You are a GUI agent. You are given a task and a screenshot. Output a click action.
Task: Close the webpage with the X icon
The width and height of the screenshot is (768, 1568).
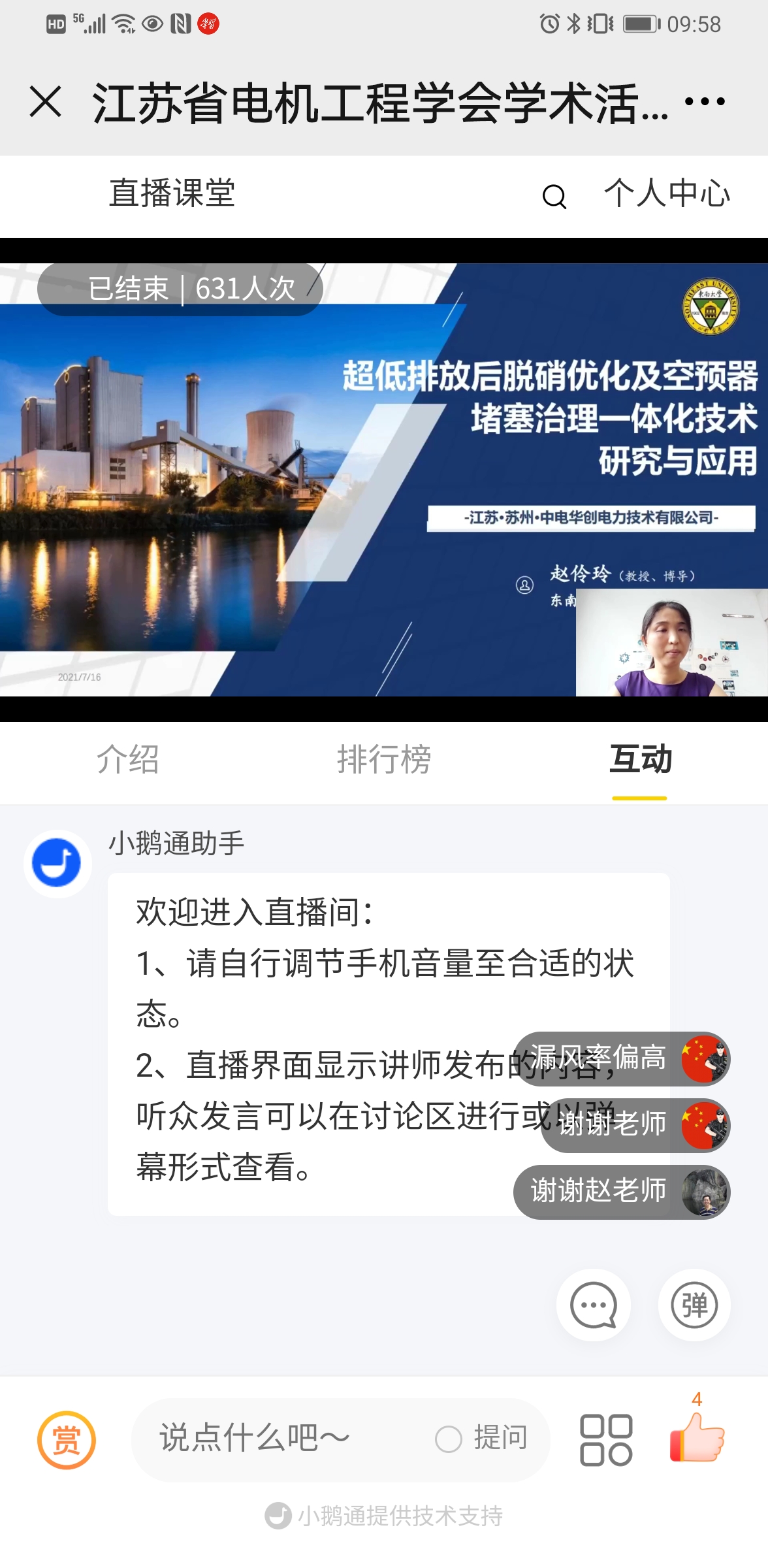(46, 102)
